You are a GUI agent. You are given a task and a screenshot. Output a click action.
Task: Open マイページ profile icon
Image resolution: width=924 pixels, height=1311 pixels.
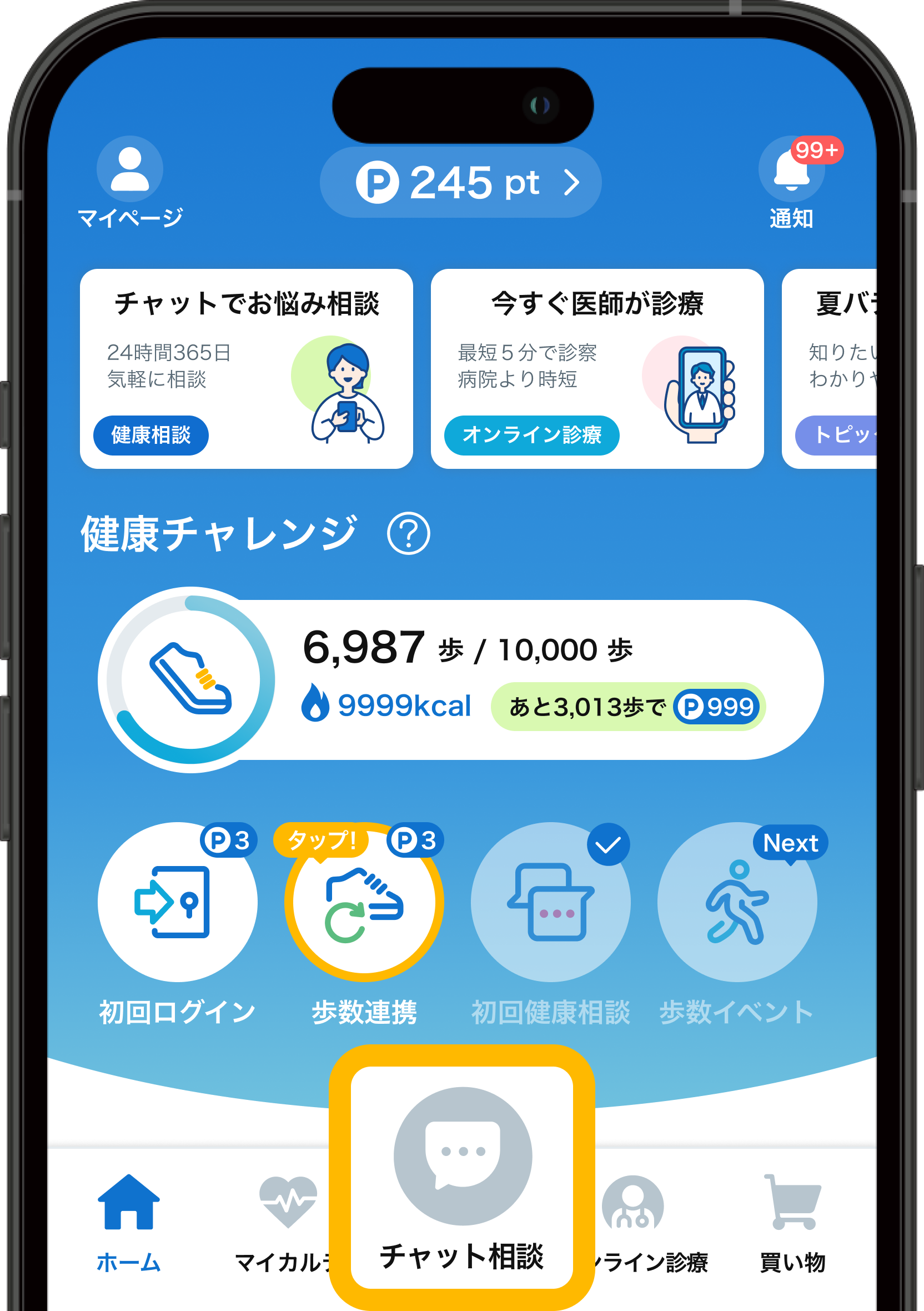coord(130,170)
